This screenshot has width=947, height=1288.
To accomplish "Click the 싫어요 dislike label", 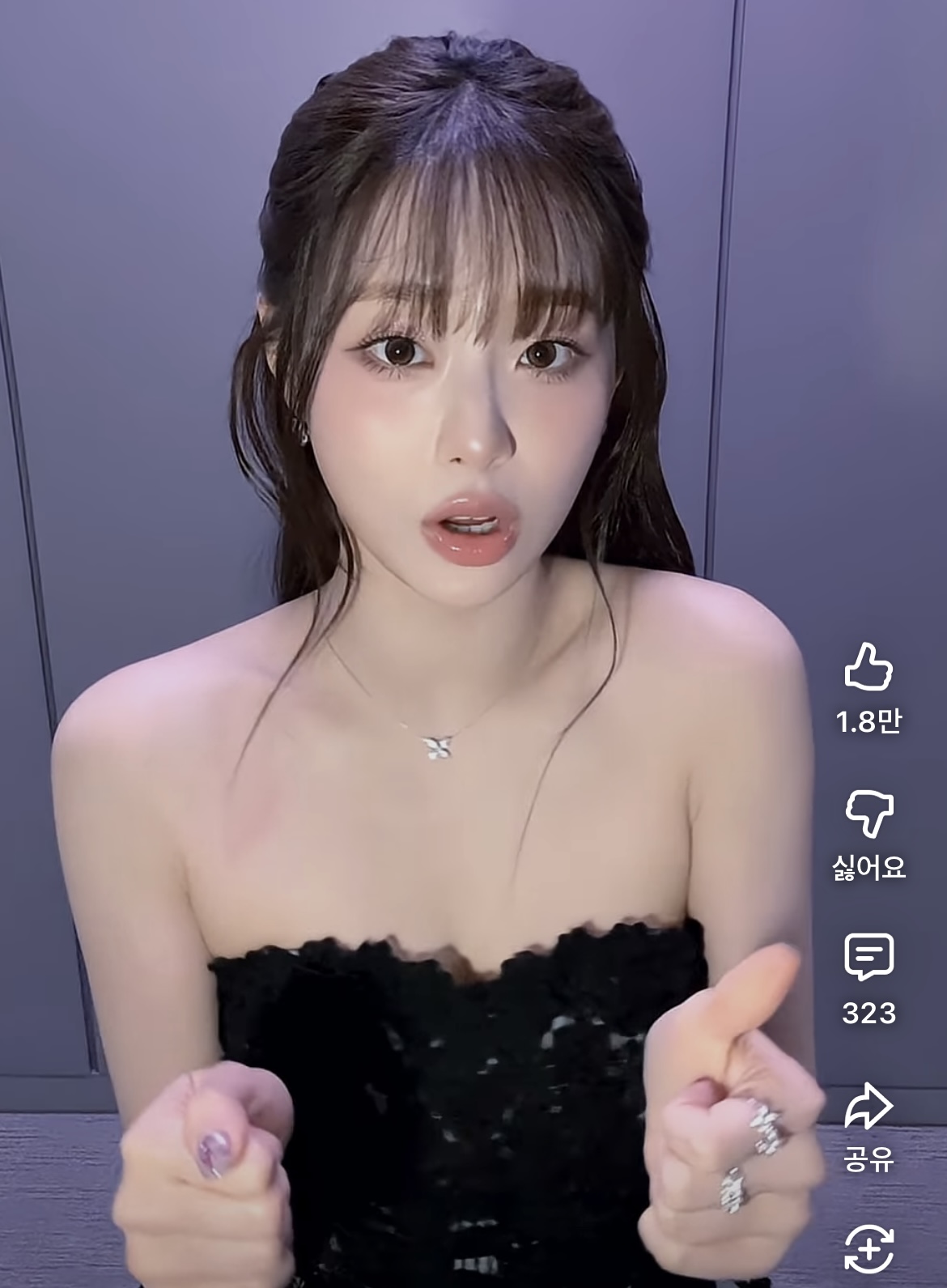I will pos(868,865).
